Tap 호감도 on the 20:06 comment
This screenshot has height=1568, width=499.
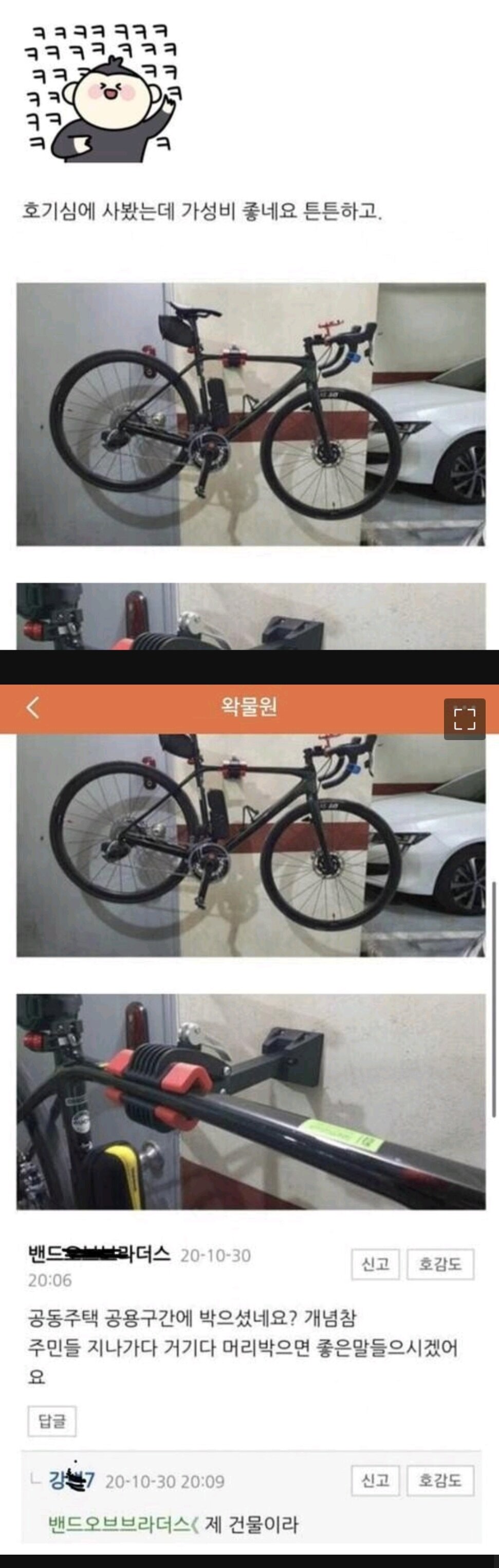coord(440,1264)
